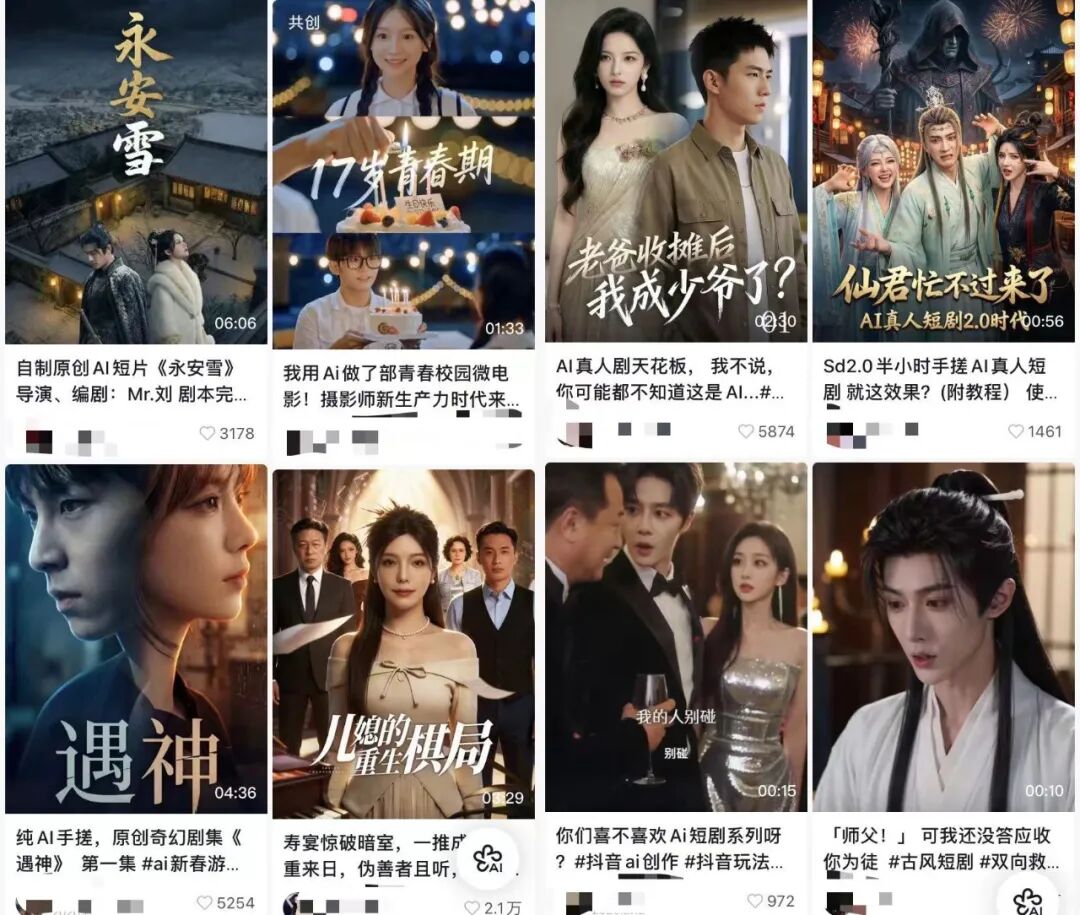This screenshot has height=915, width=1080.
Task: Open the 儿媳的重生棋局 video card
Action: click(403, 638)
